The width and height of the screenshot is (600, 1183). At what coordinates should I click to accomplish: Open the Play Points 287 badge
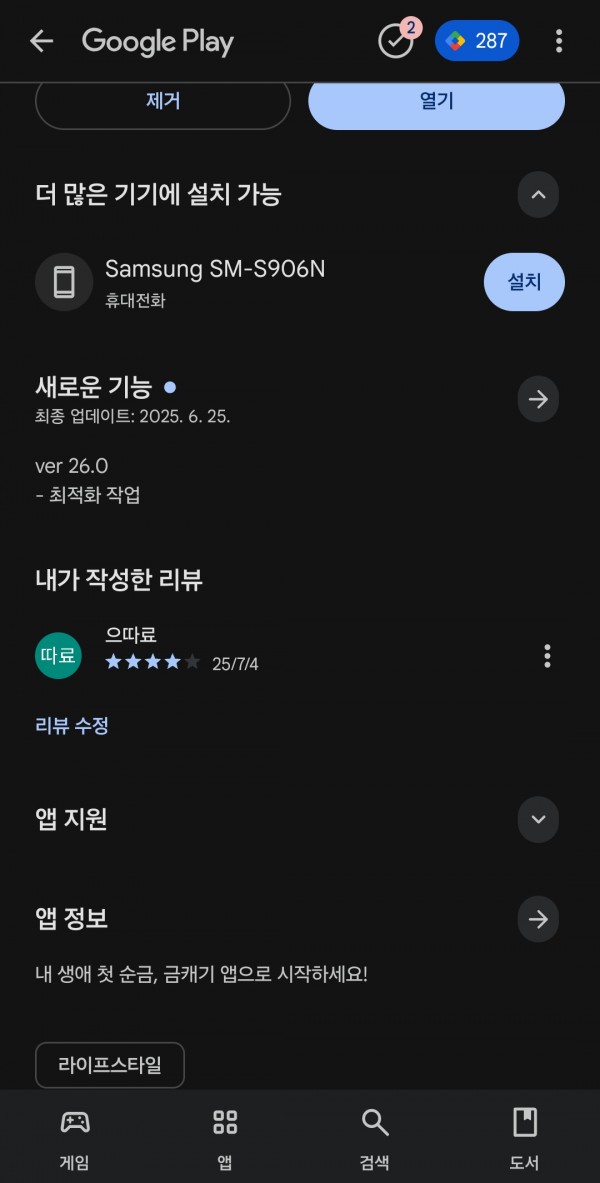click(477, 41)
